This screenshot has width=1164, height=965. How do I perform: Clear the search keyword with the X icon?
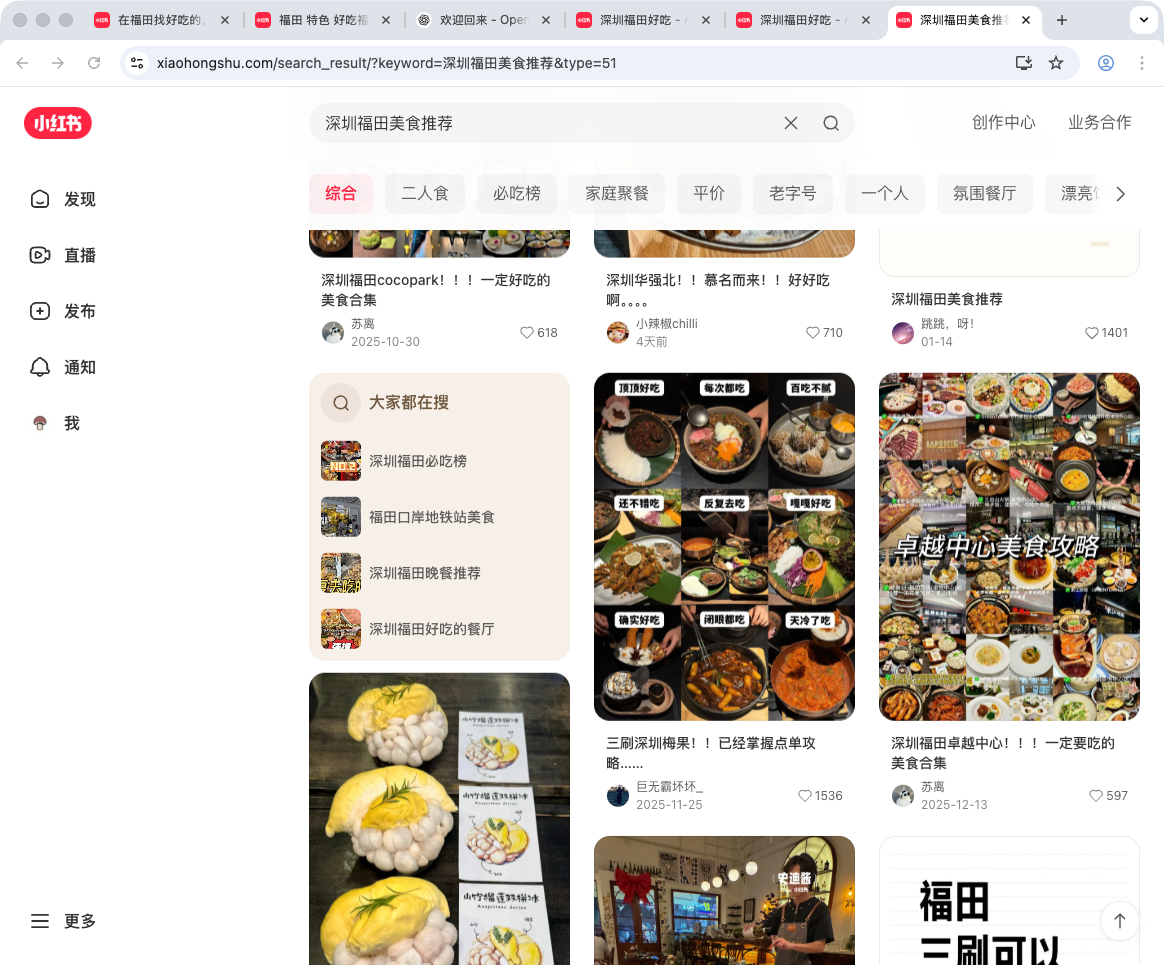[791, 123]
